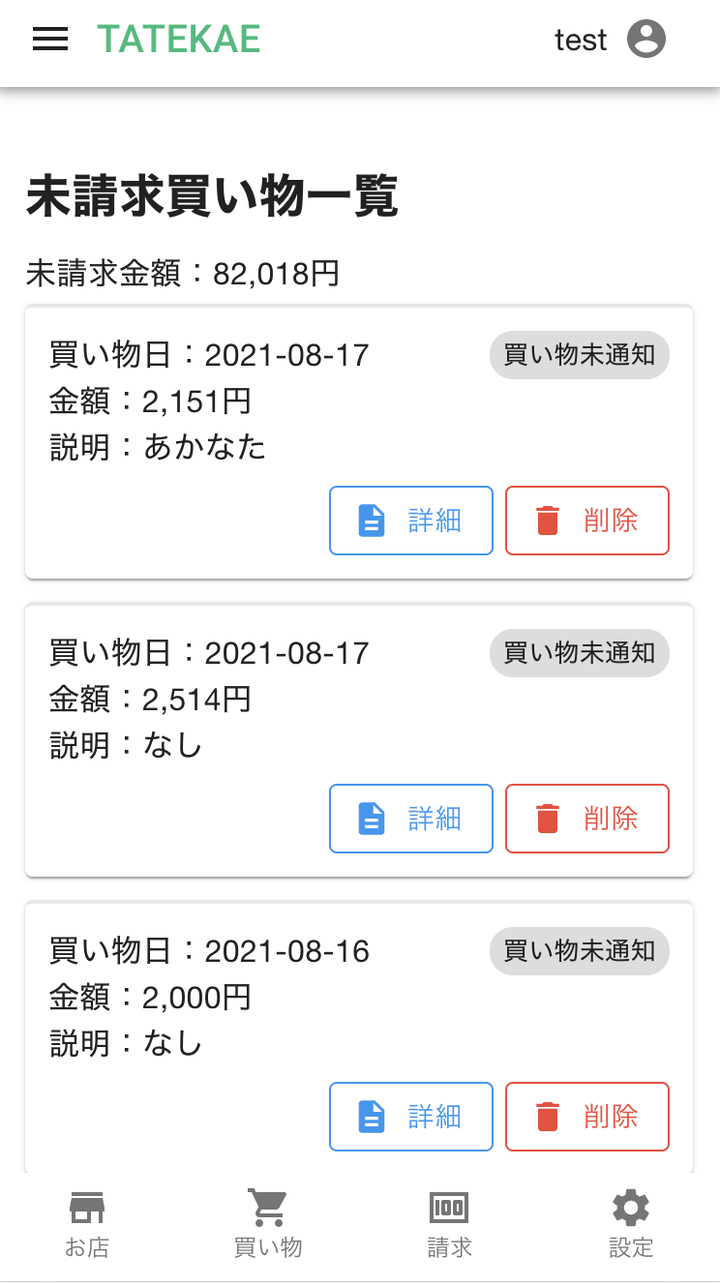Tap 削除 on the 2,514円 purchase

(587, 818)
